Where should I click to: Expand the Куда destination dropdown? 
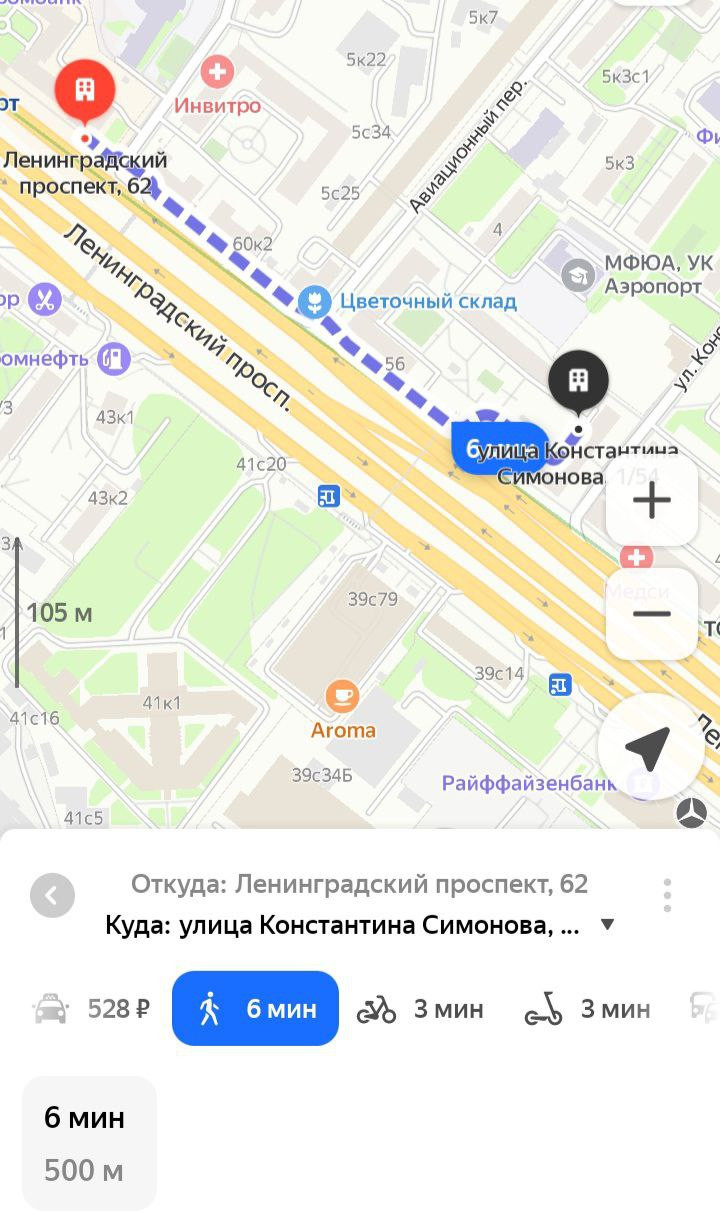coord(606,925)
